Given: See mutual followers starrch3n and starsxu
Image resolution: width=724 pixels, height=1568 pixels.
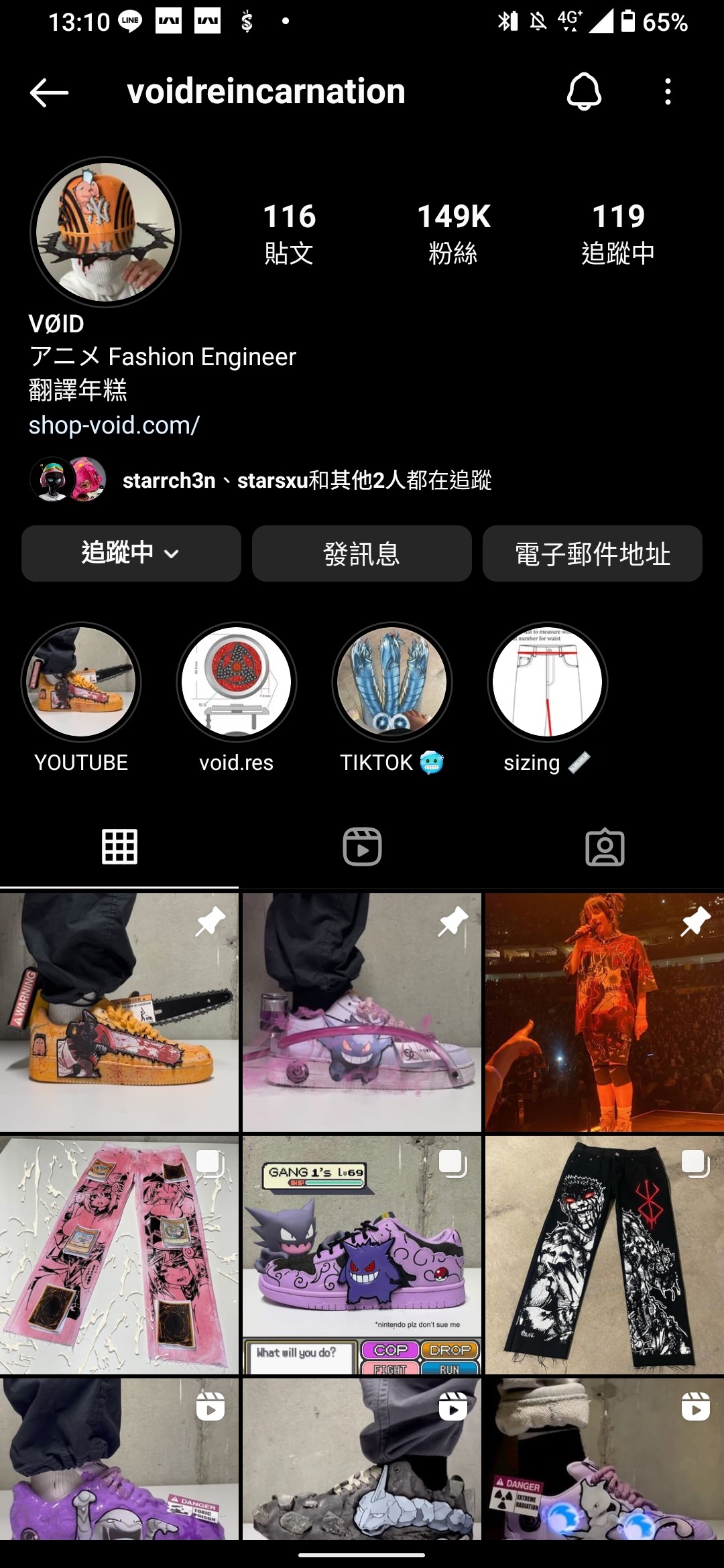Looking at the screenshot, I should point(306,480).
